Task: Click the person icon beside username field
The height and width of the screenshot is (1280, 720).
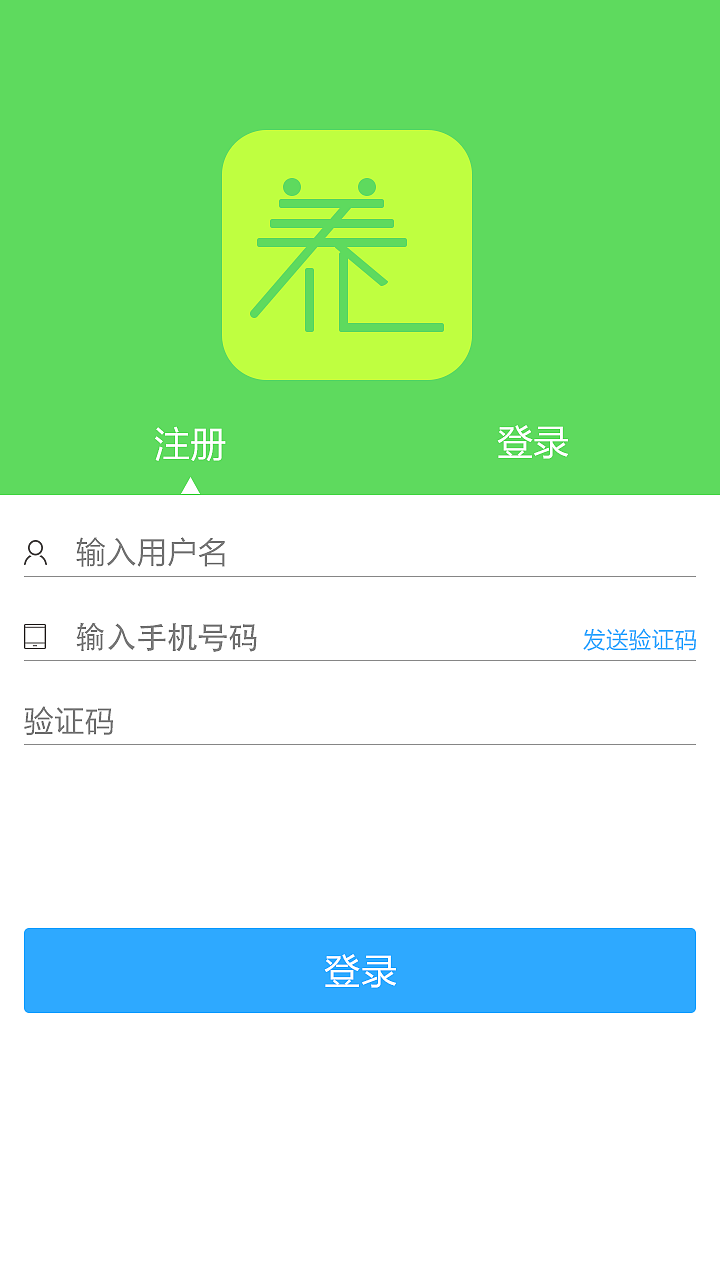Action: 37,552
